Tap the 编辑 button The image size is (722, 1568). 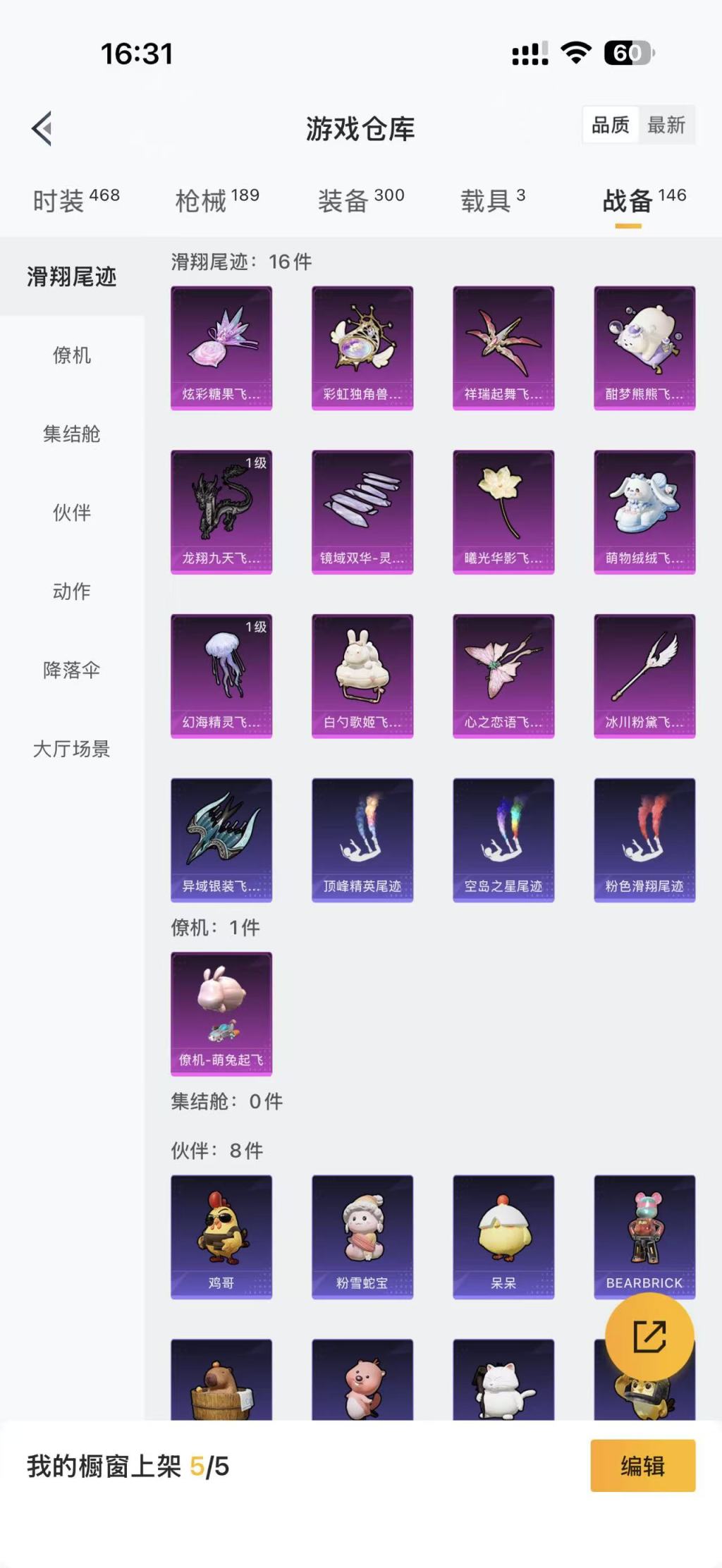(642, 1466)
